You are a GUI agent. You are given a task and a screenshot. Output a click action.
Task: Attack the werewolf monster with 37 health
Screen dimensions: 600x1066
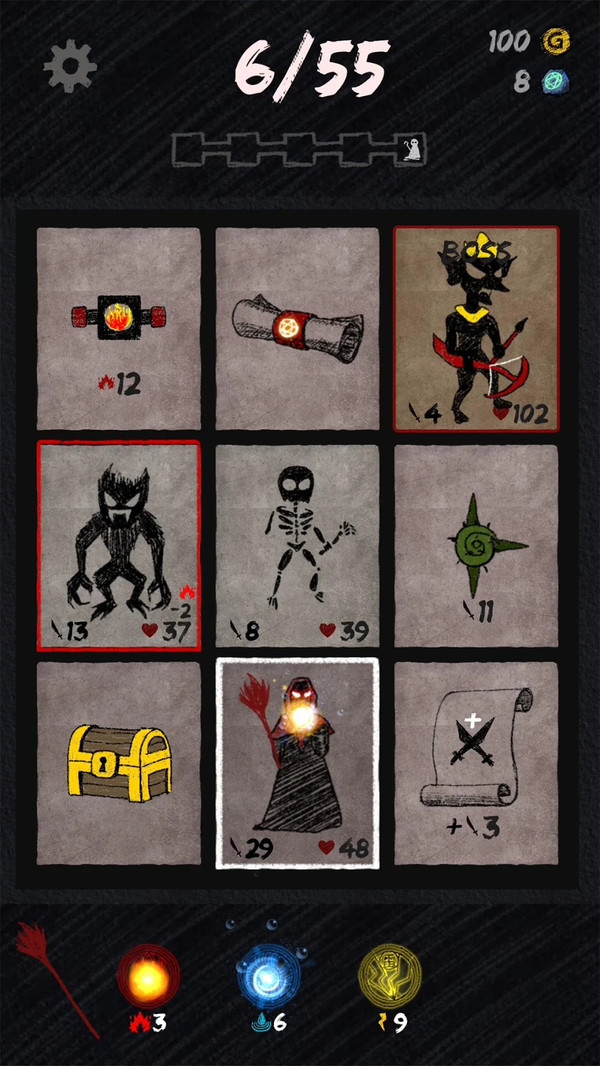click(119, 546)
